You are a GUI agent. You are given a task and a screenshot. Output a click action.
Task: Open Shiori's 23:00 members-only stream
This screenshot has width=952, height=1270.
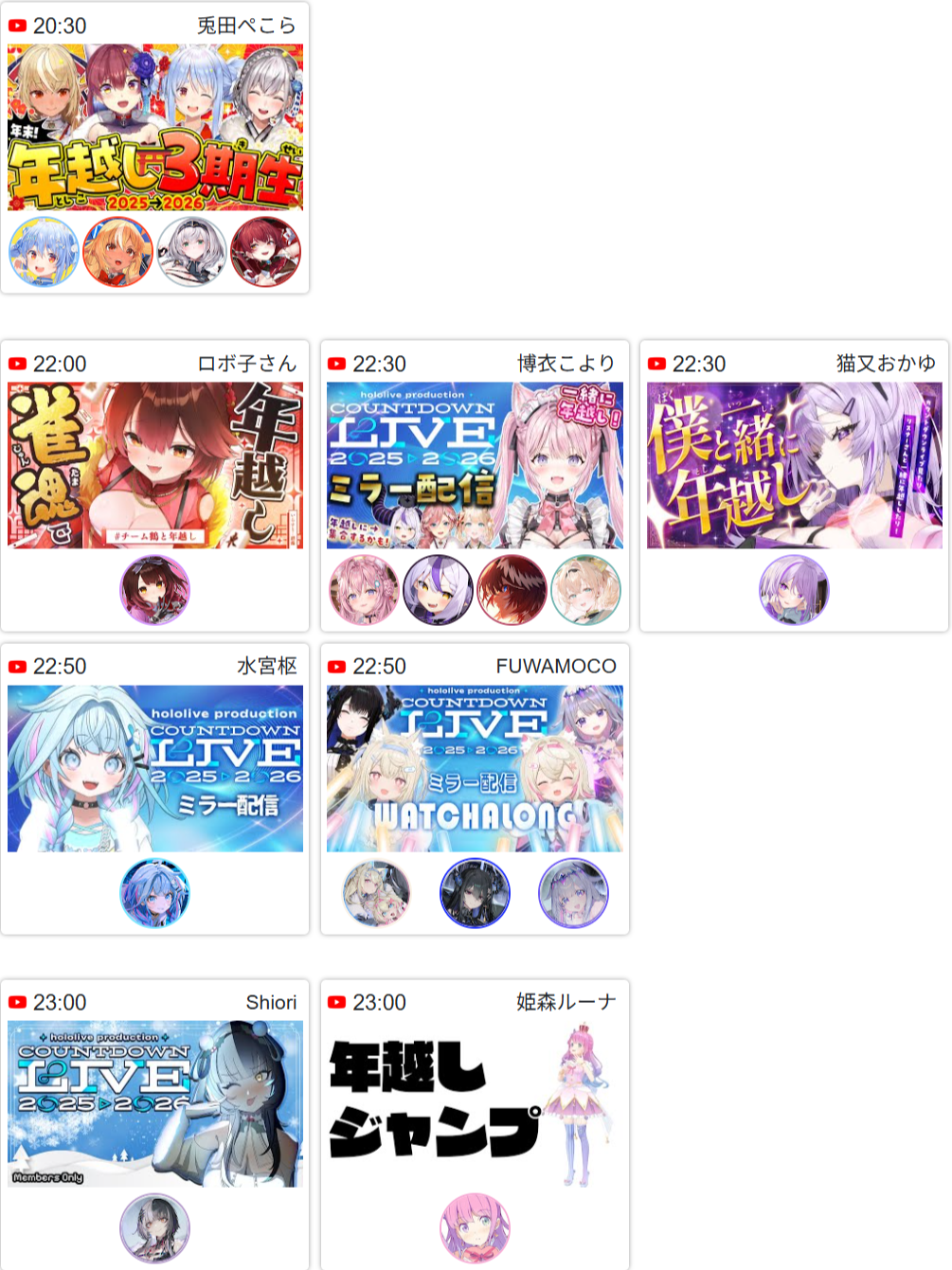pyautogui.click(x=155, y=1103)
